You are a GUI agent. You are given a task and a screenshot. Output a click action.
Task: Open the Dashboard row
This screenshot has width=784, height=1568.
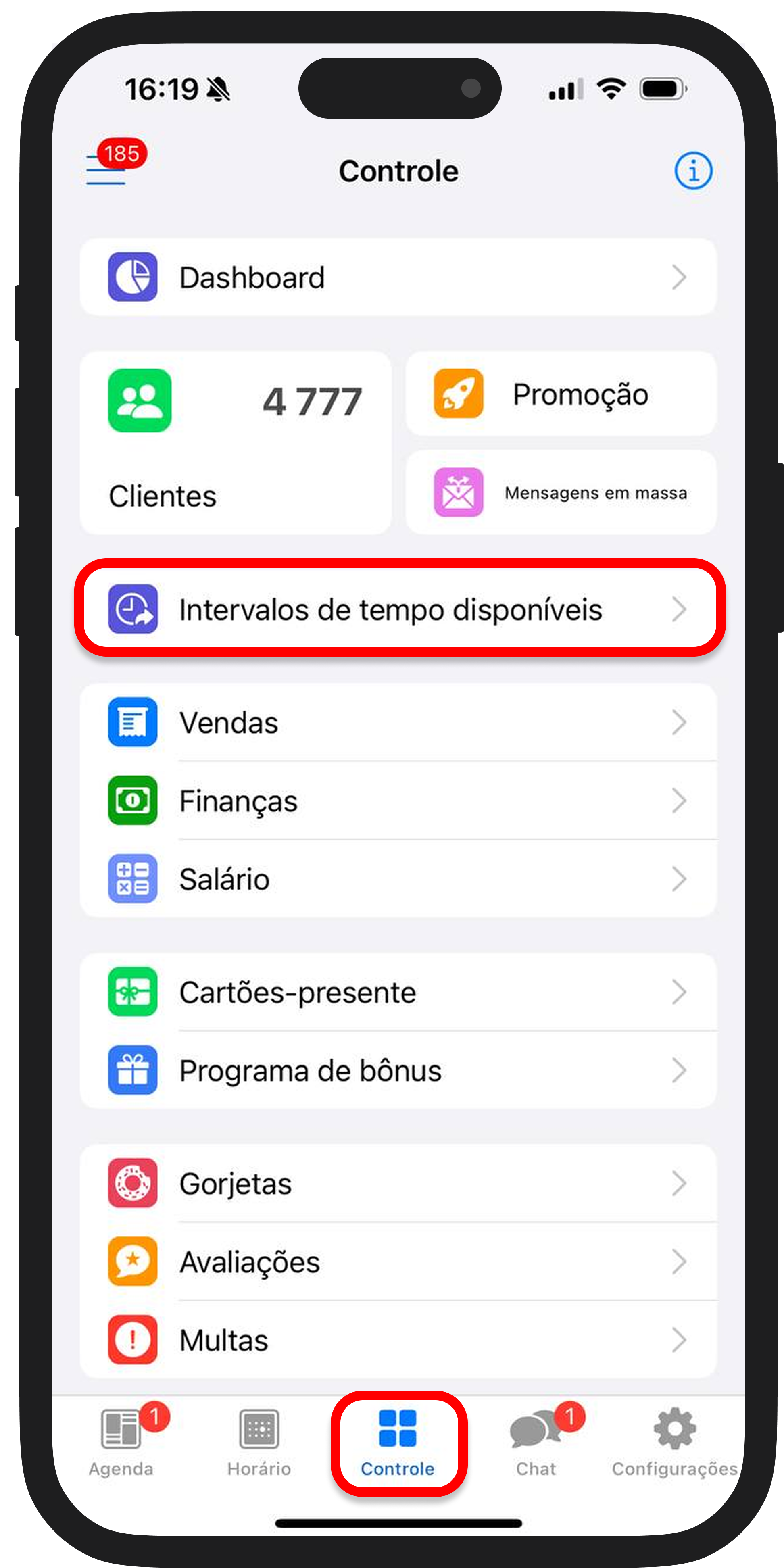(398, 277)
